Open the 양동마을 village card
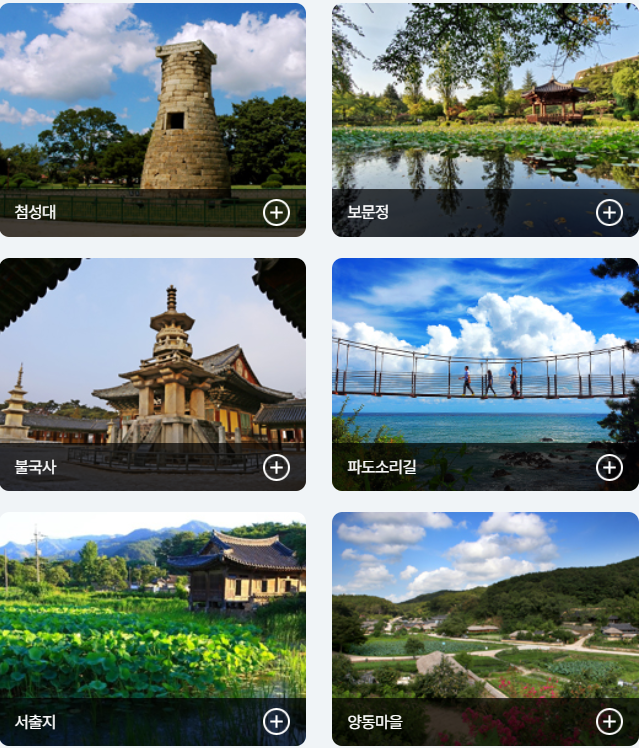This screenshot has height=748, width=639. (x=485, y=629)
